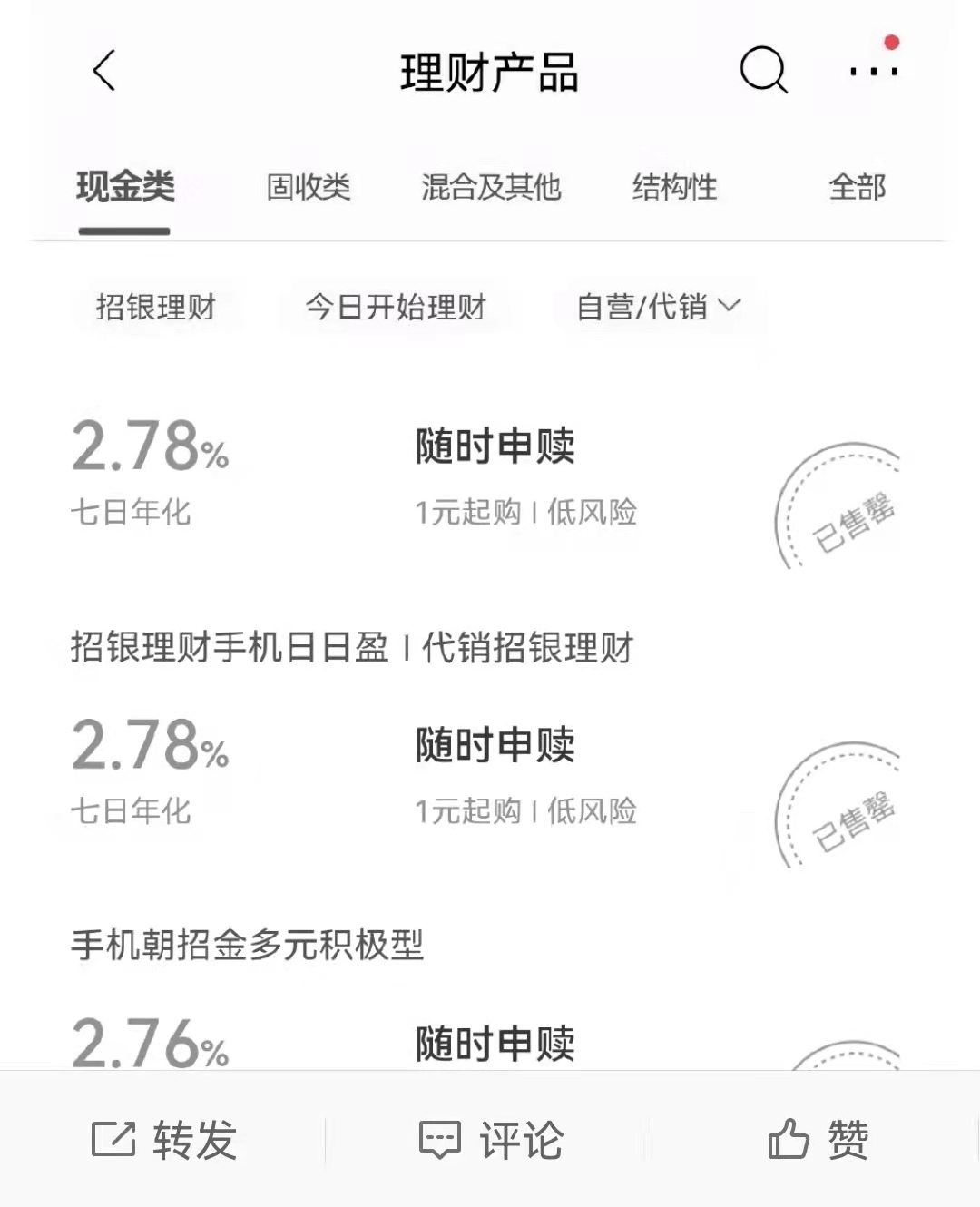
Task: Open 手机朝招金多元积极型 product
Action: click(247, 946)
